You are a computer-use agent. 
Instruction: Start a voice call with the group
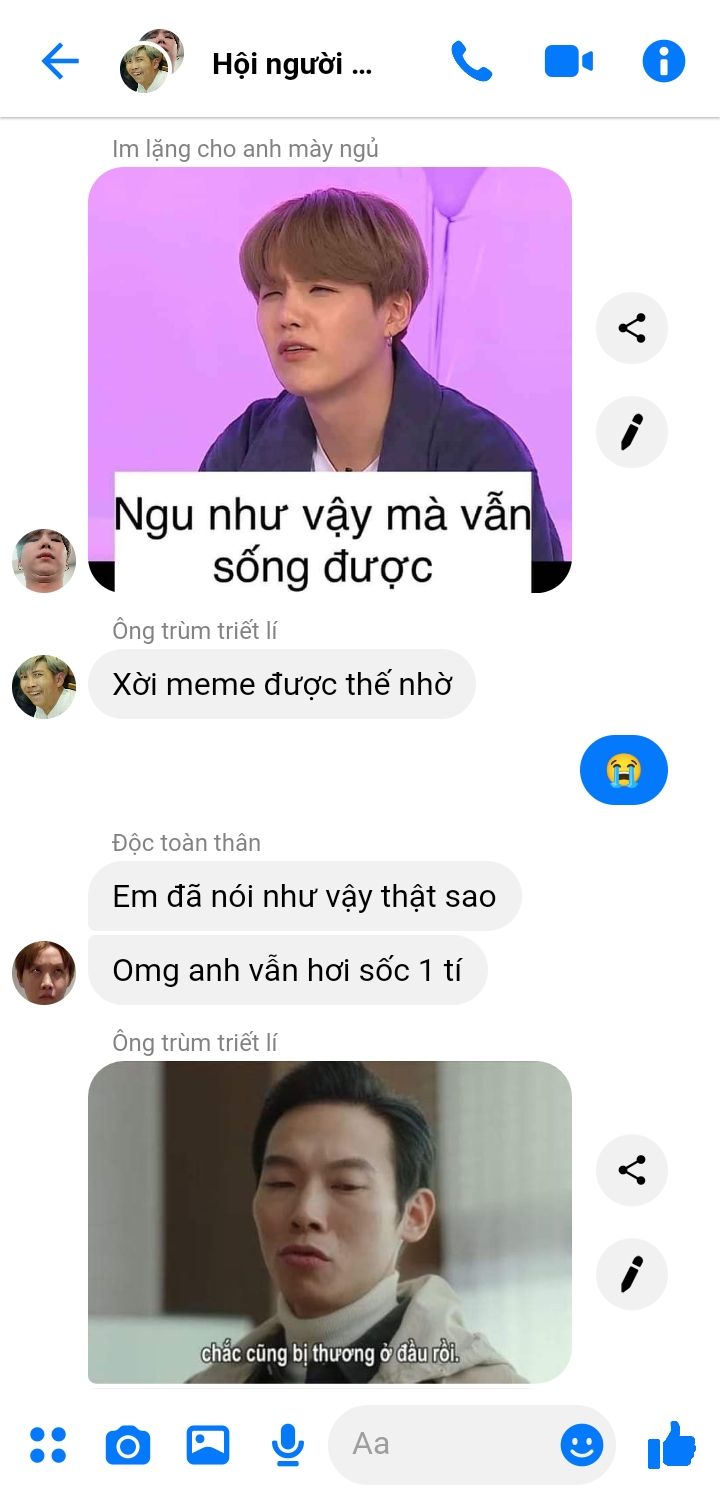(472, 62)
